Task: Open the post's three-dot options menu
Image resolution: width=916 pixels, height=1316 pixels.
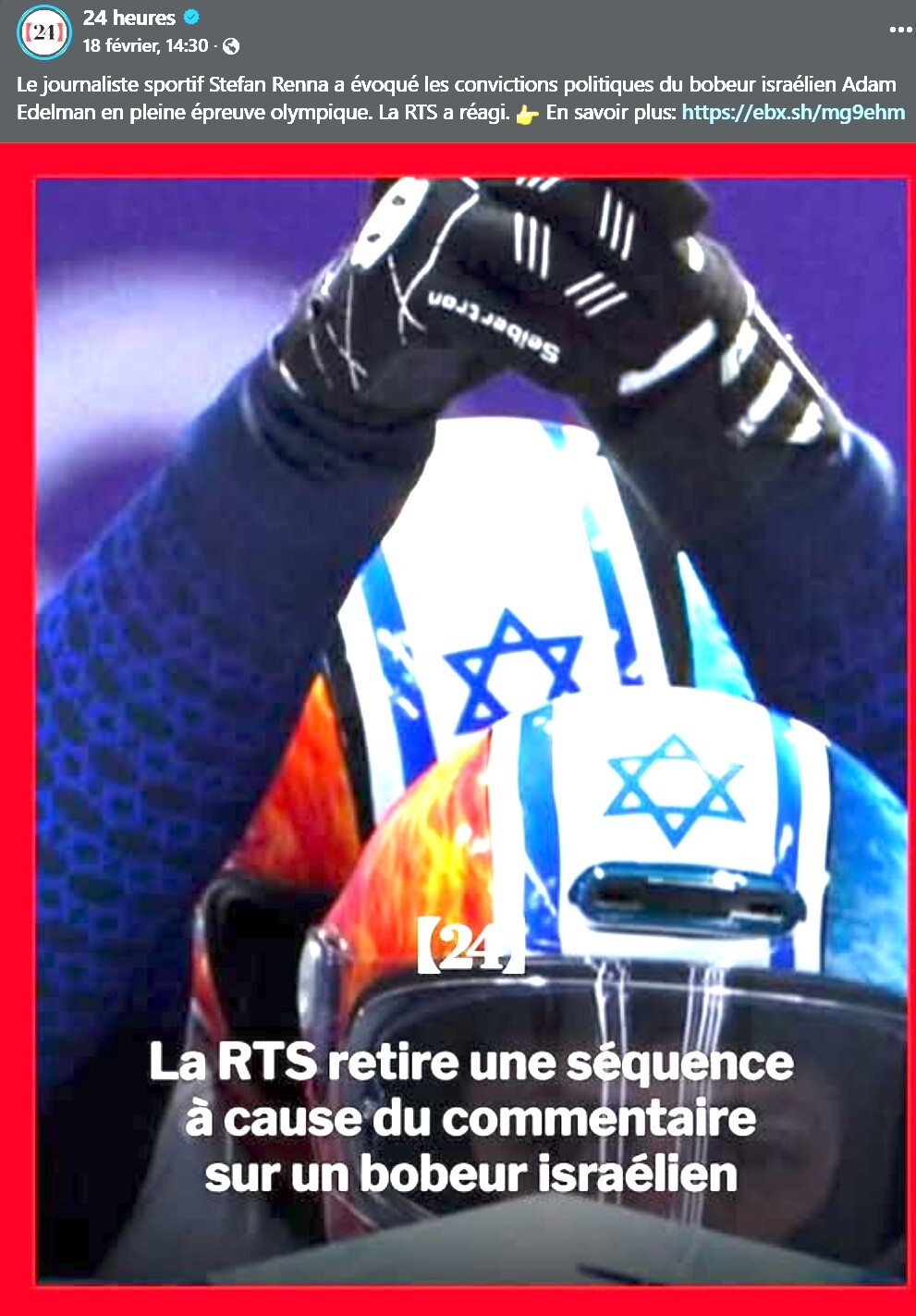Action: click(x=899, y=30)
